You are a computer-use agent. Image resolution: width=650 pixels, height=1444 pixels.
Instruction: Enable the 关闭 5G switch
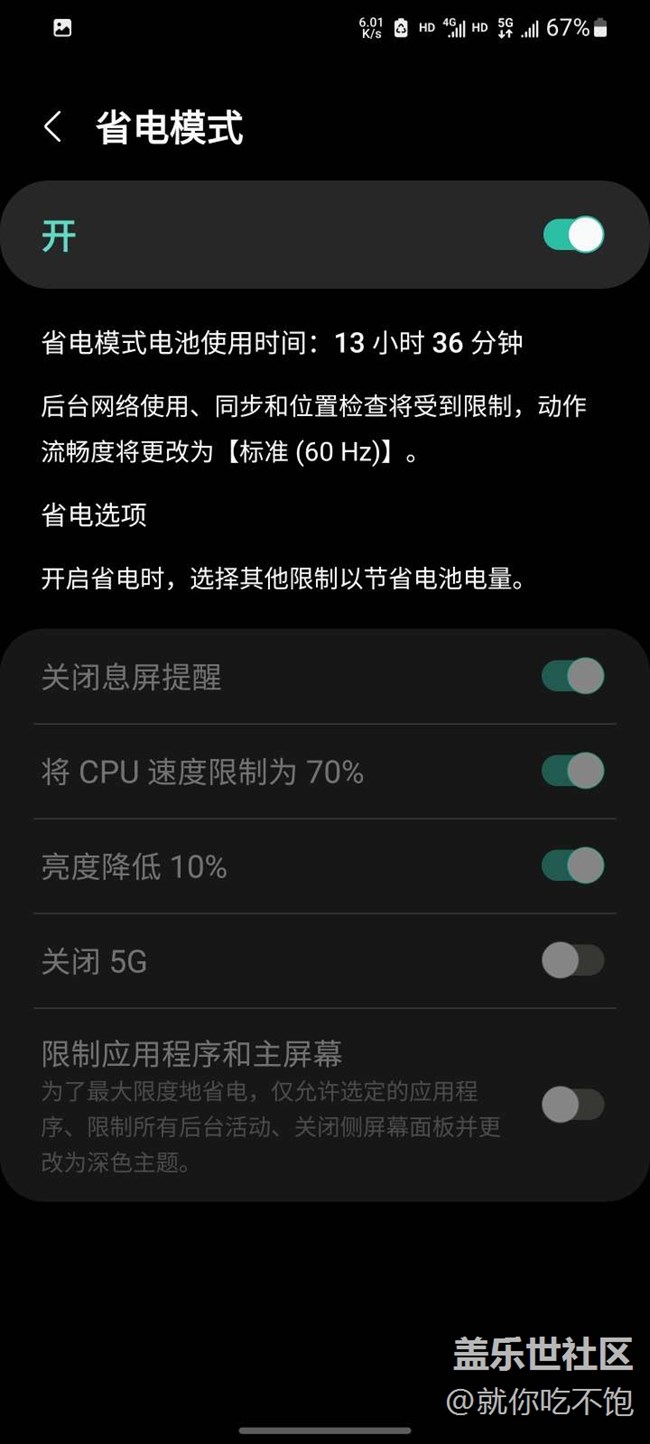coord(573,961)
